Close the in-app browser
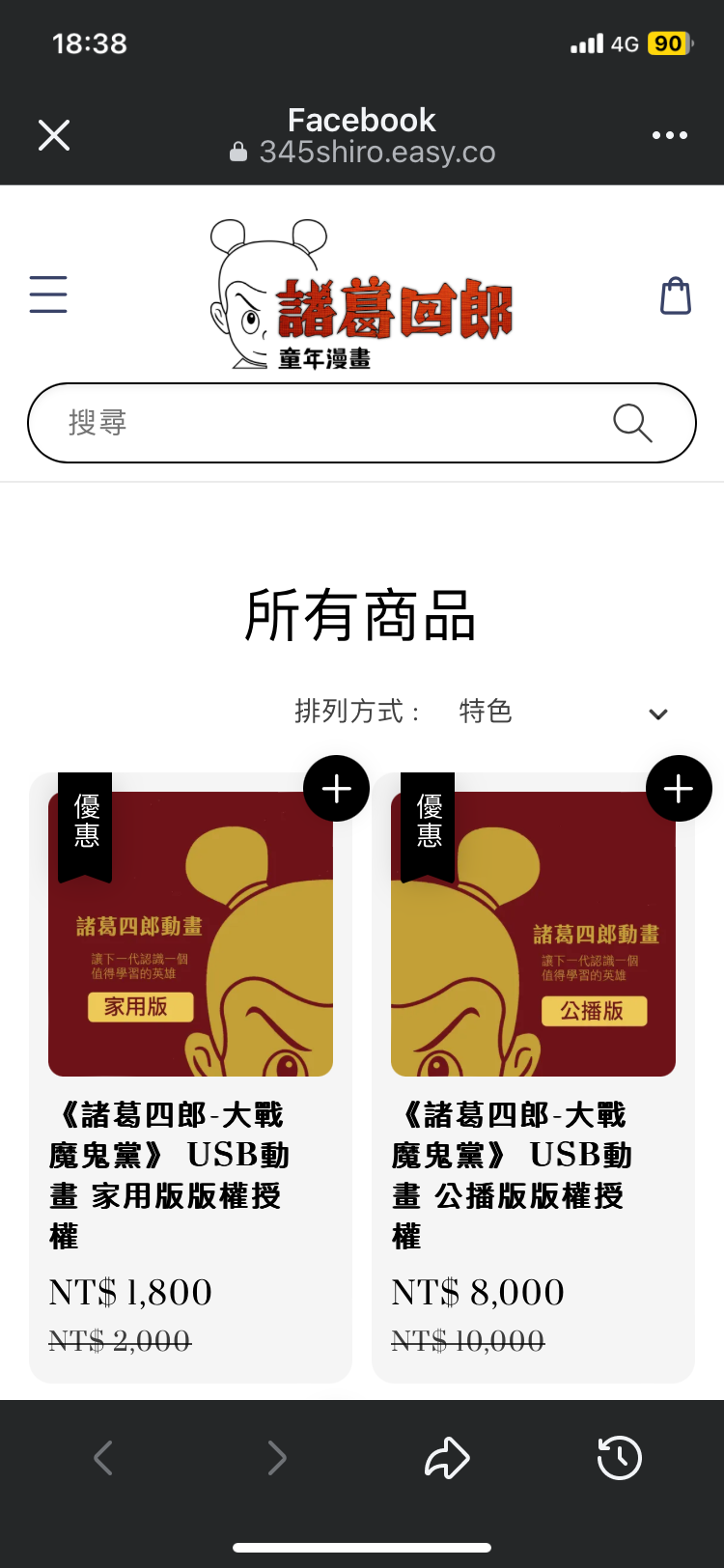The width and height of the screenshot is (724, 1568). tap(54, 135)
